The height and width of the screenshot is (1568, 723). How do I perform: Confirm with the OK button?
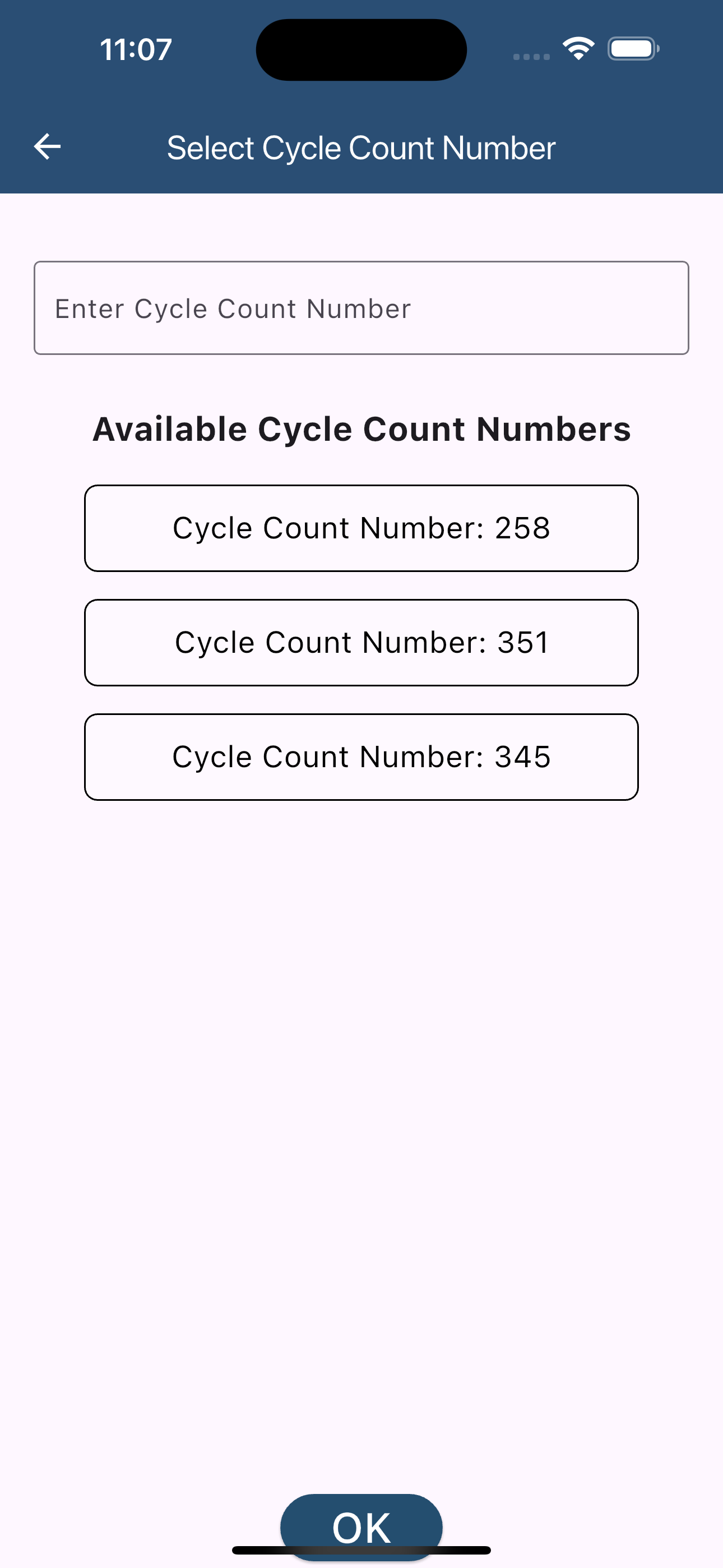(x=361, y=1527)
